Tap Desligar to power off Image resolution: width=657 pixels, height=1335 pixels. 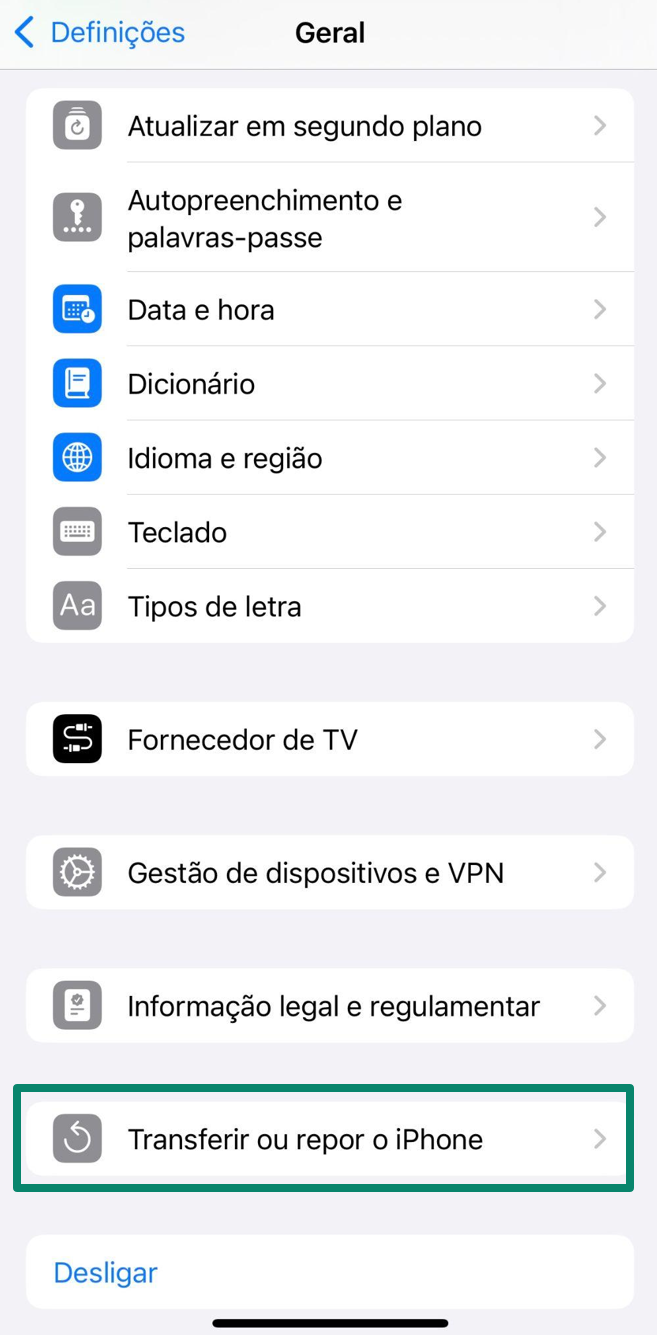click(106, 1272)
